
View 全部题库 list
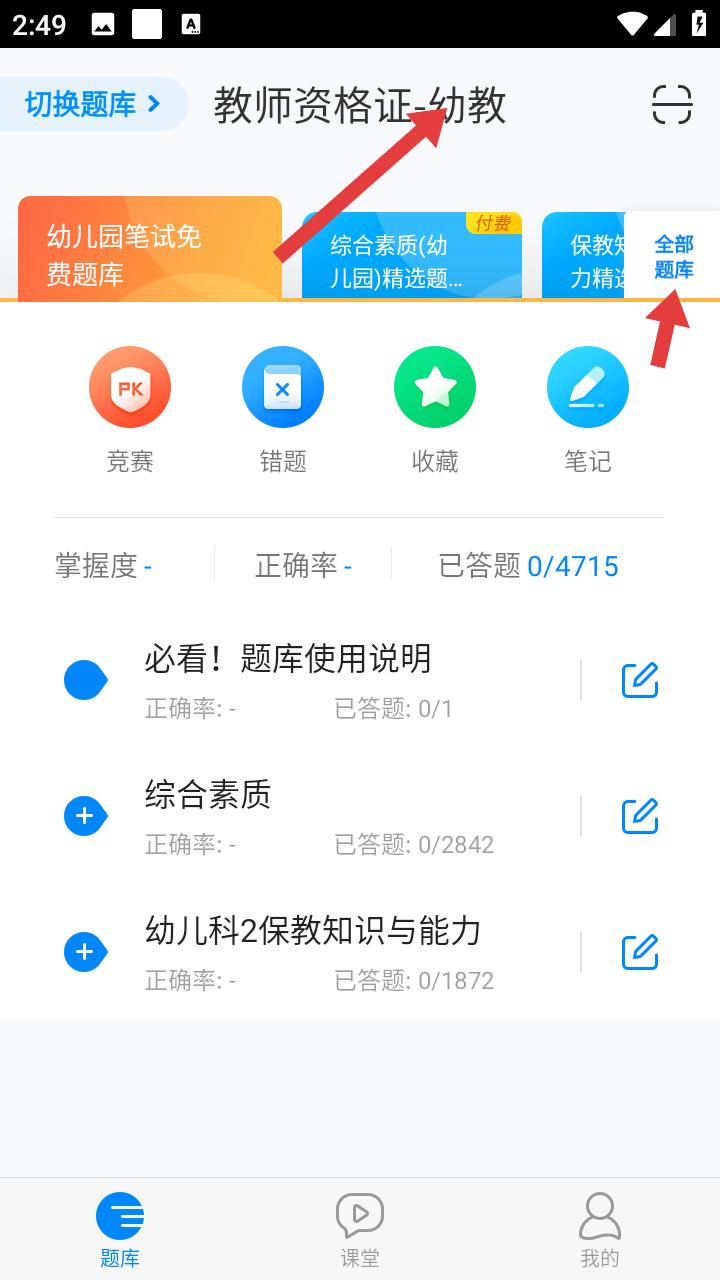pyautogui.click(x=673, y=256)
